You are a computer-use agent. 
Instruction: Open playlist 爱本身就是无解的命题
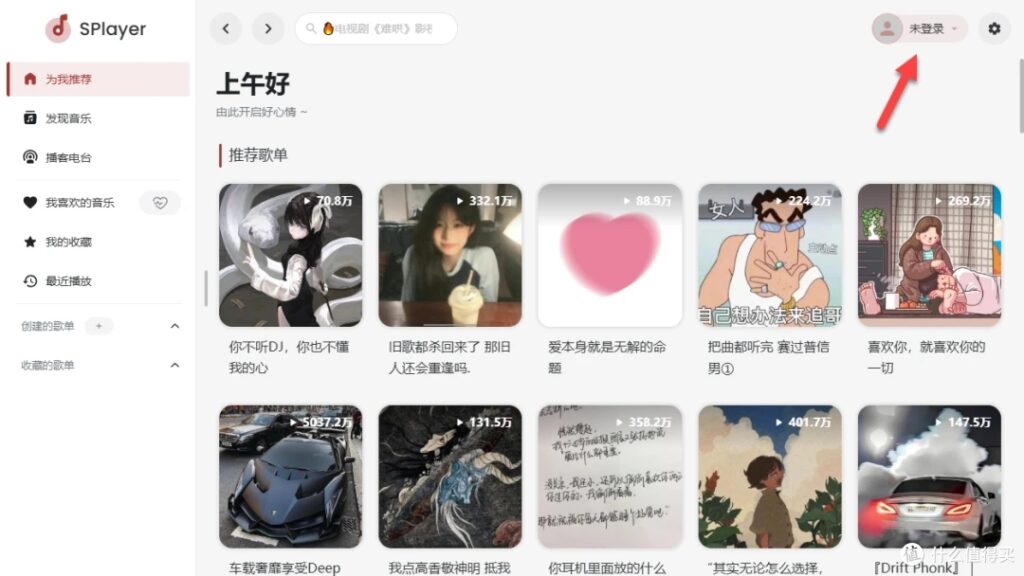pyautogui.click(x=609, y=256)
